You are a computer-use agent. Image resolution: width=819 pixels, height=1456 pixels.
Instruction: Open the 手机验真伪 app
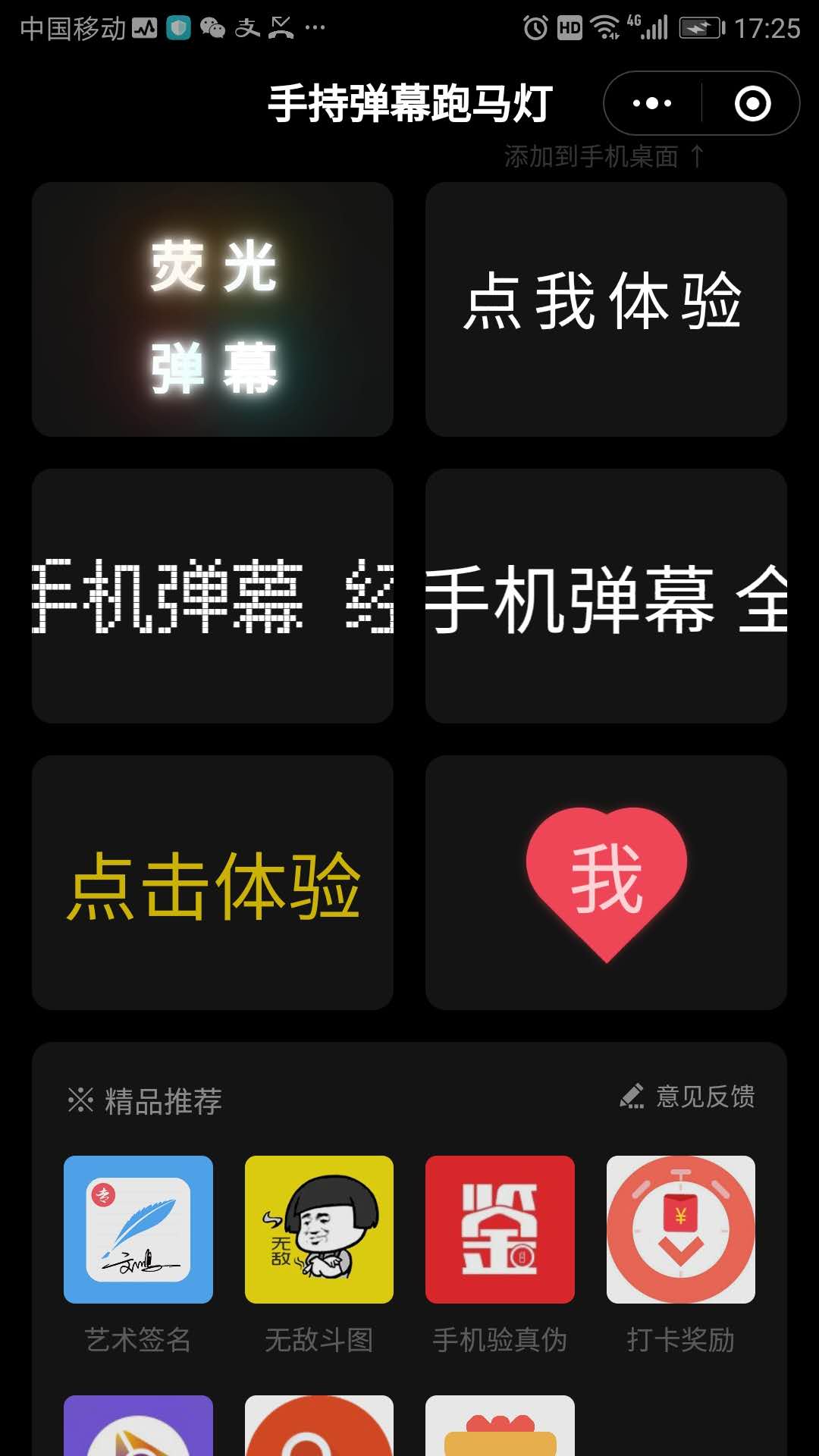500,1230
